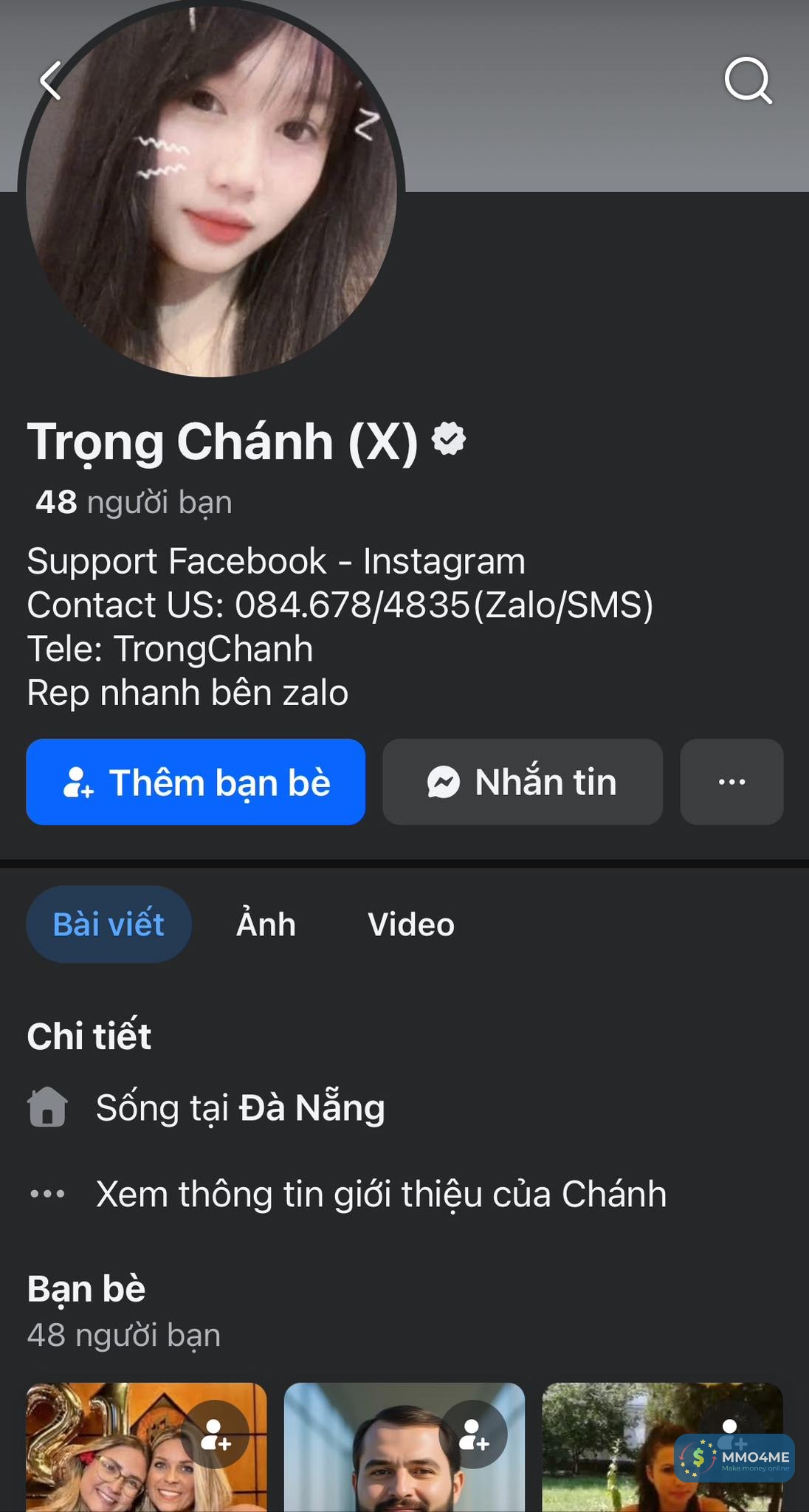Switch to the Ảnh tab
This screenshot has height=1512, width=809.
tap(266, 924)
